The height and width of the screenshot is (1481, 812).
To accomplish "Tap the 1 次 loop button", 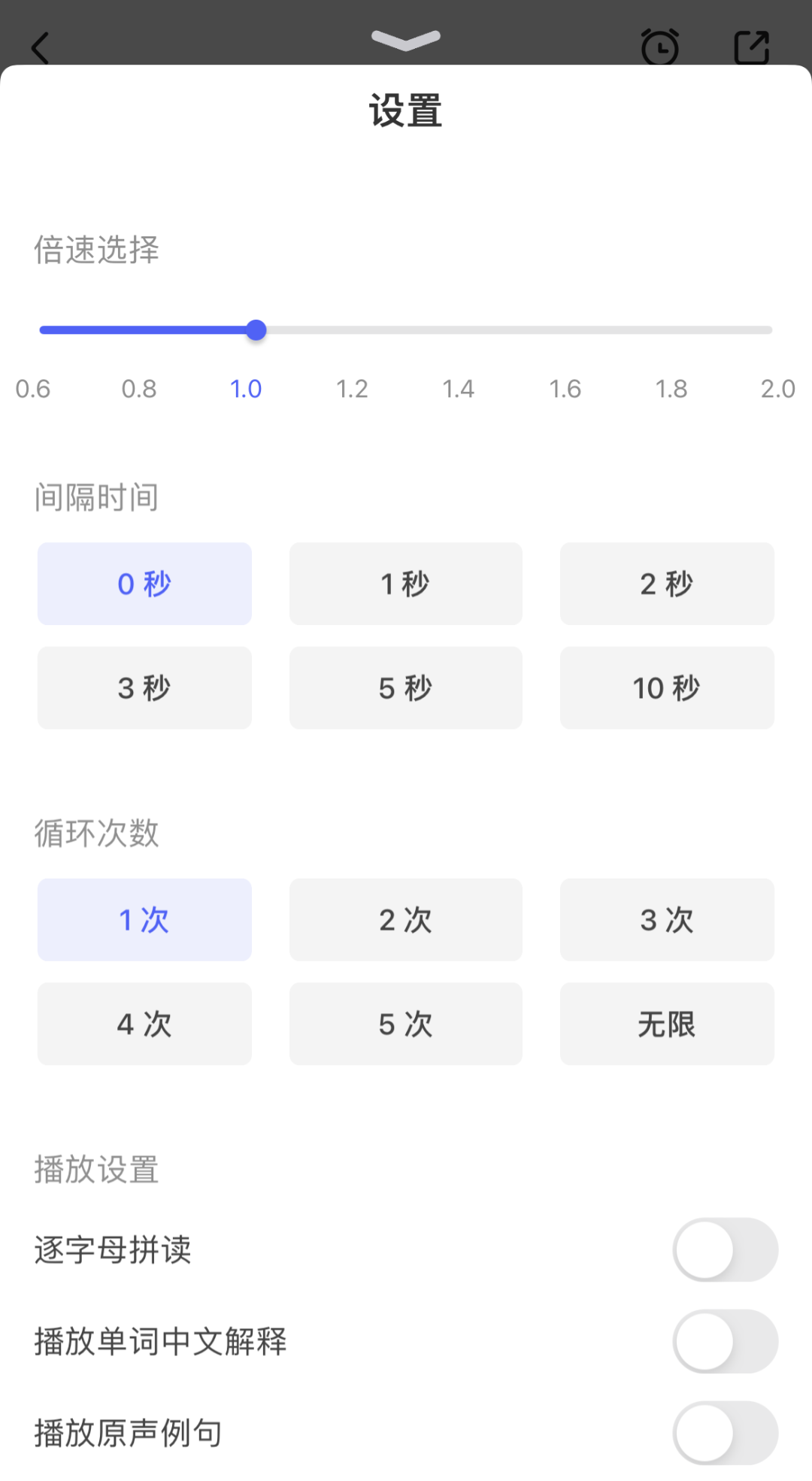I will pyautogui.click(x=144, y=920).
